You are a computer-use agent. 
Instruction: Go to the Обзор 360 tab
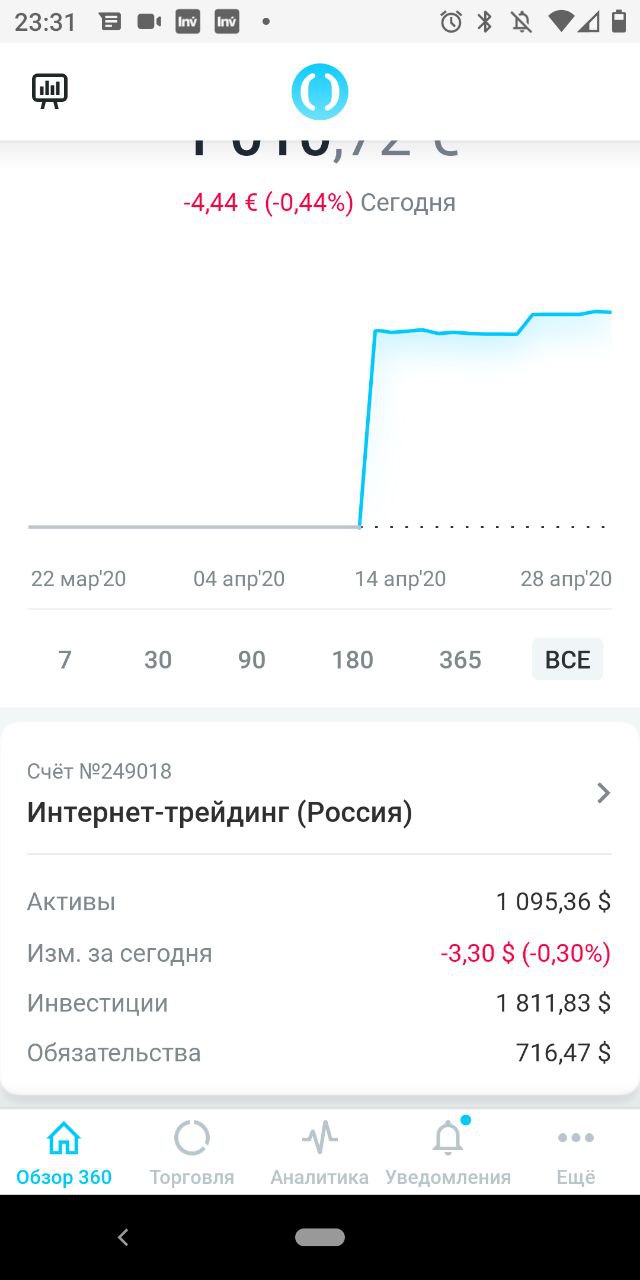[64, 1152]
